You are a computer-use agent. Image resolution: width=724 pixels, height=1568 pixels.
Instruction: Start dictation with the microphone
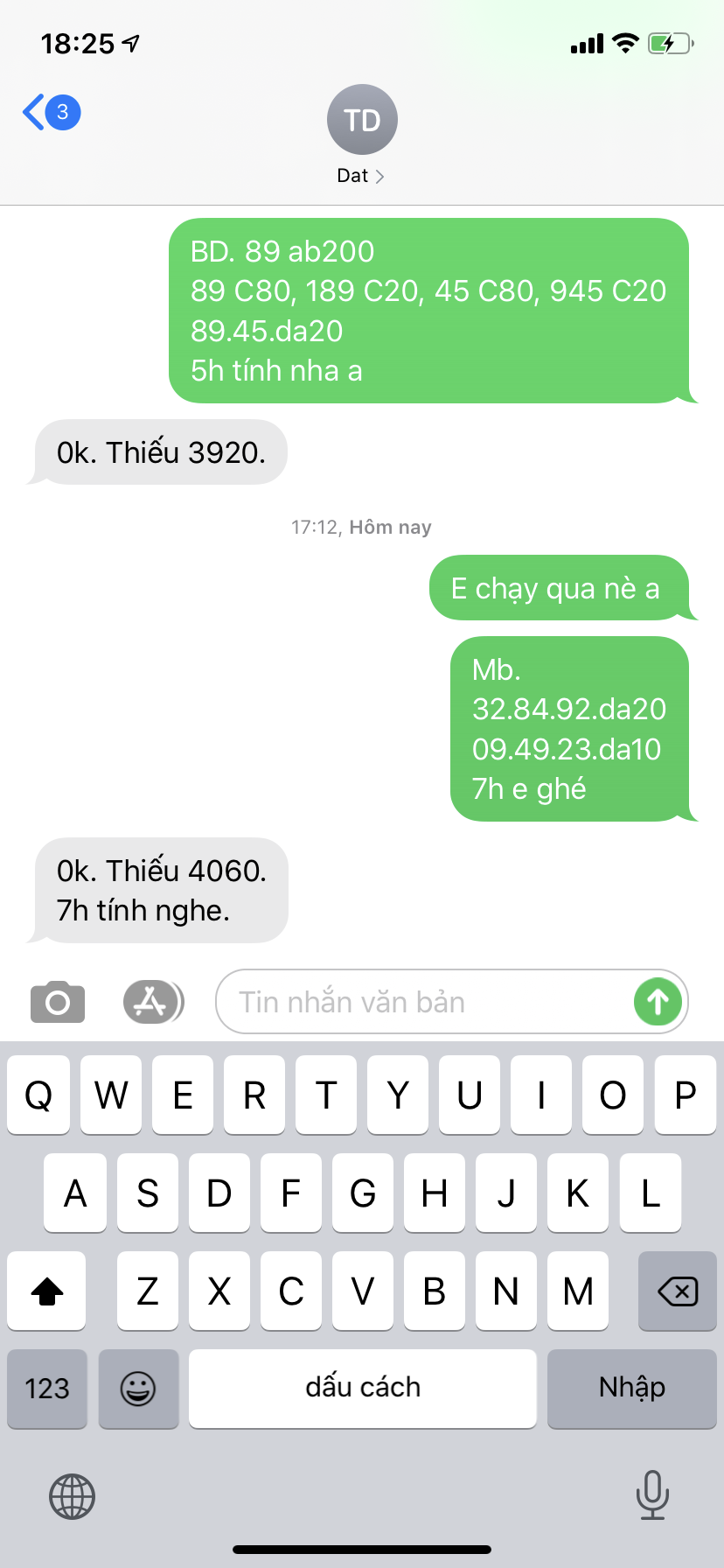652,1494
